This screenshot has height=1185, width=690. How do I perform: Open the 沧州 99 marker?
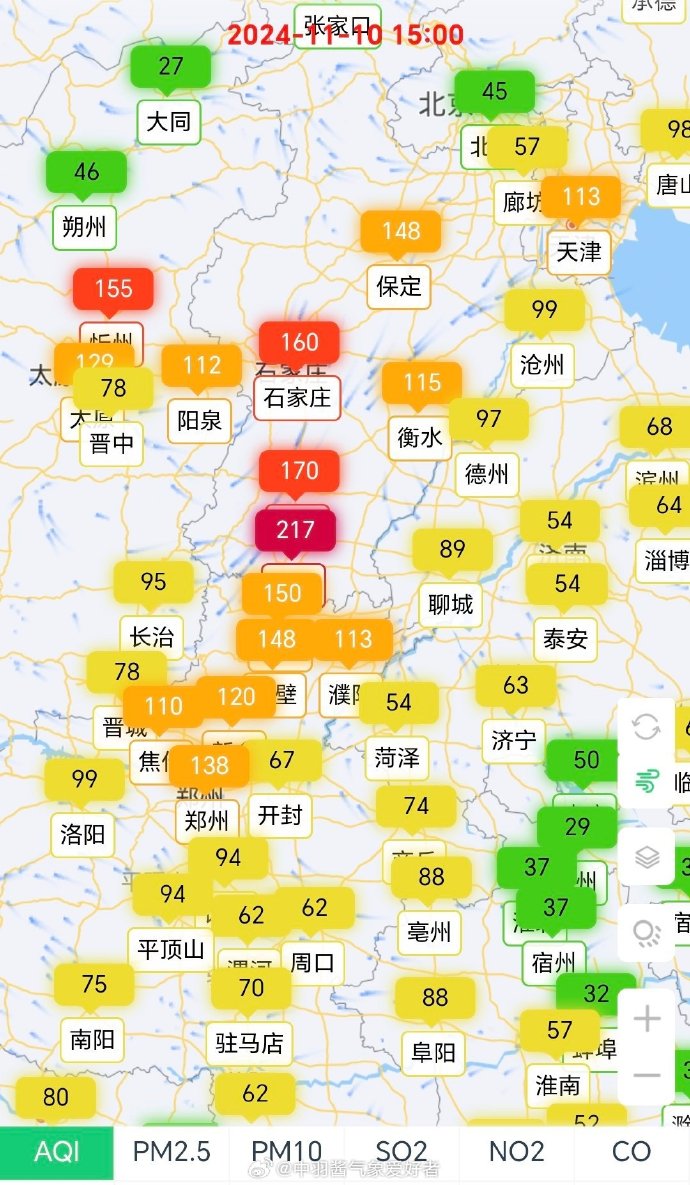click(544, 310)
